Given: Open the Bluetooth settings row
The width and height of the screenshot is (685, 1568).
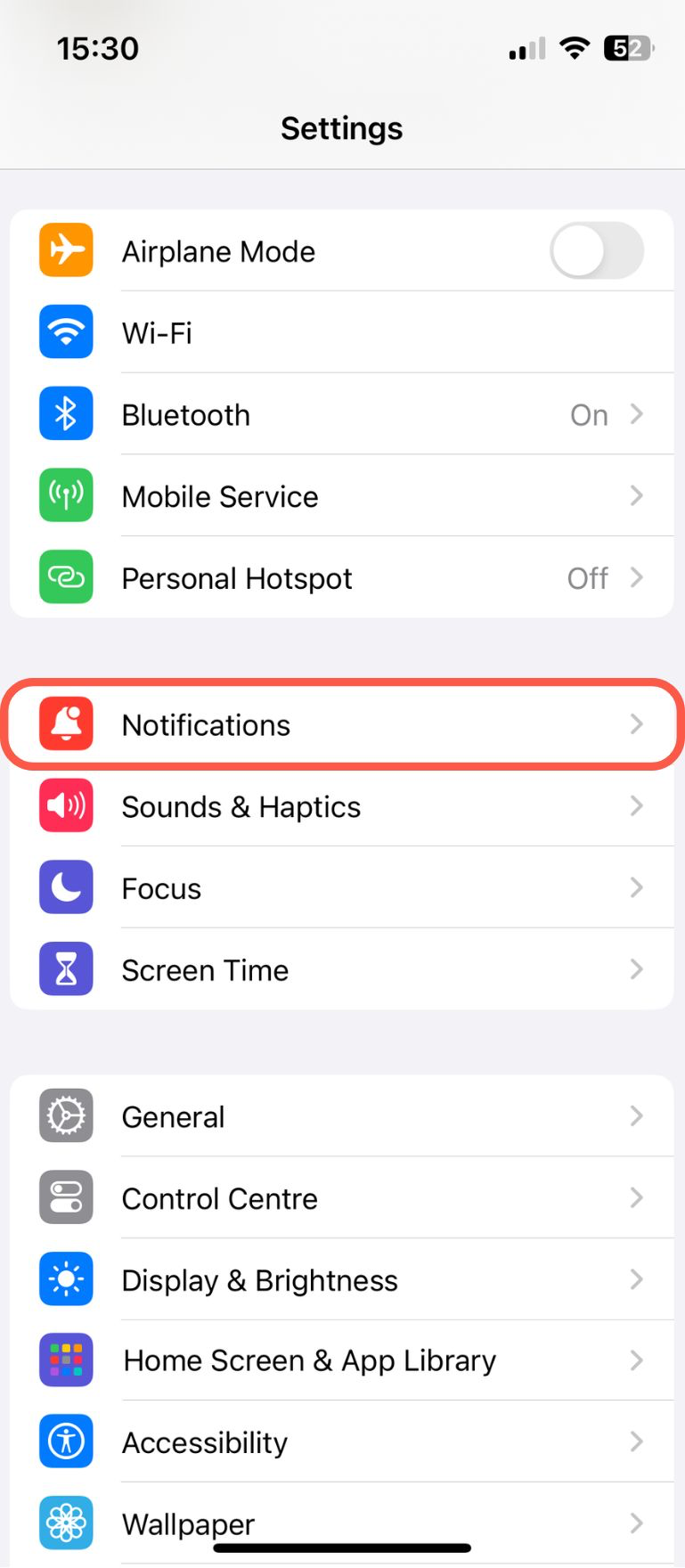Looking at the screenshot, I should [x=342, y=415].
